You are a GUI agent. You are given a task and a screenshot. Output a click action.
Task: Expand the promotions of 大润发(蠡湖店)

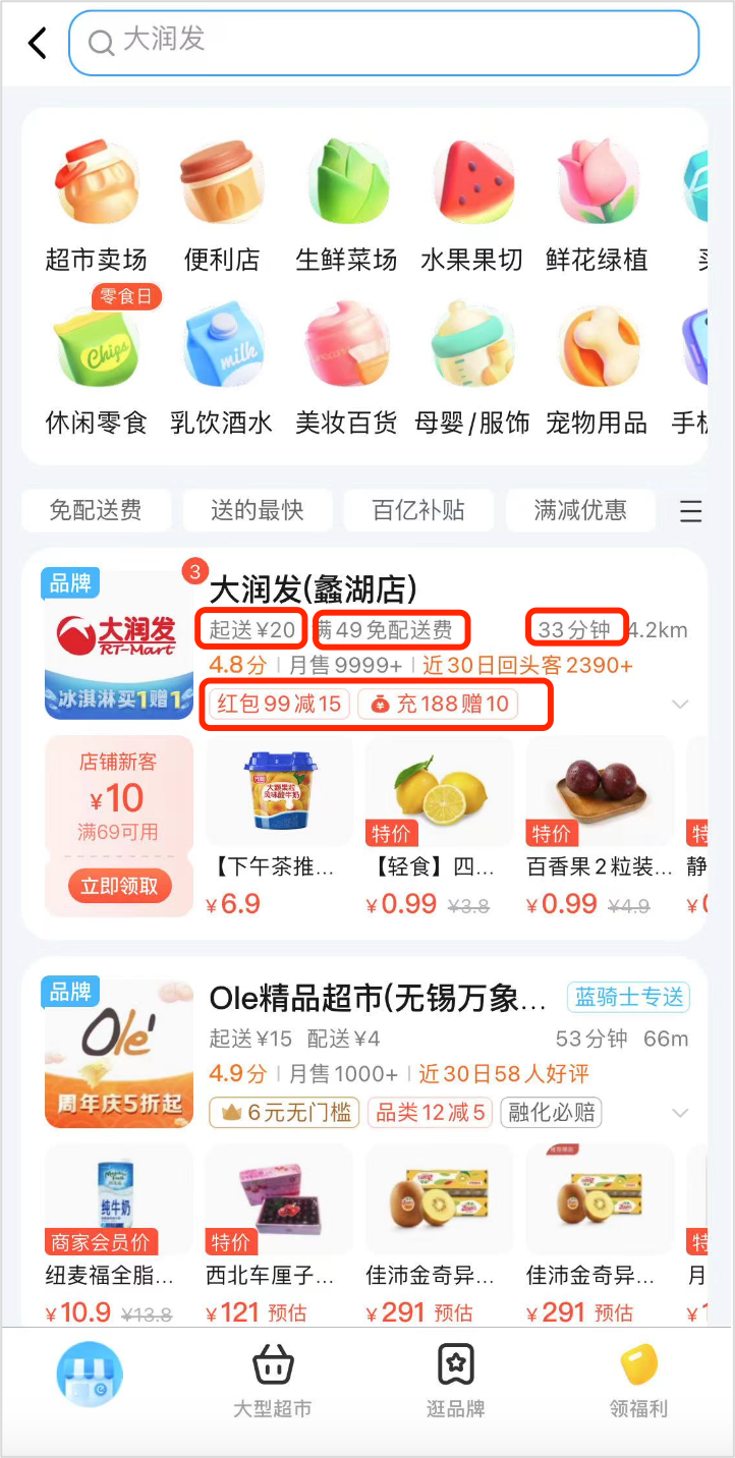coord(680,704)
